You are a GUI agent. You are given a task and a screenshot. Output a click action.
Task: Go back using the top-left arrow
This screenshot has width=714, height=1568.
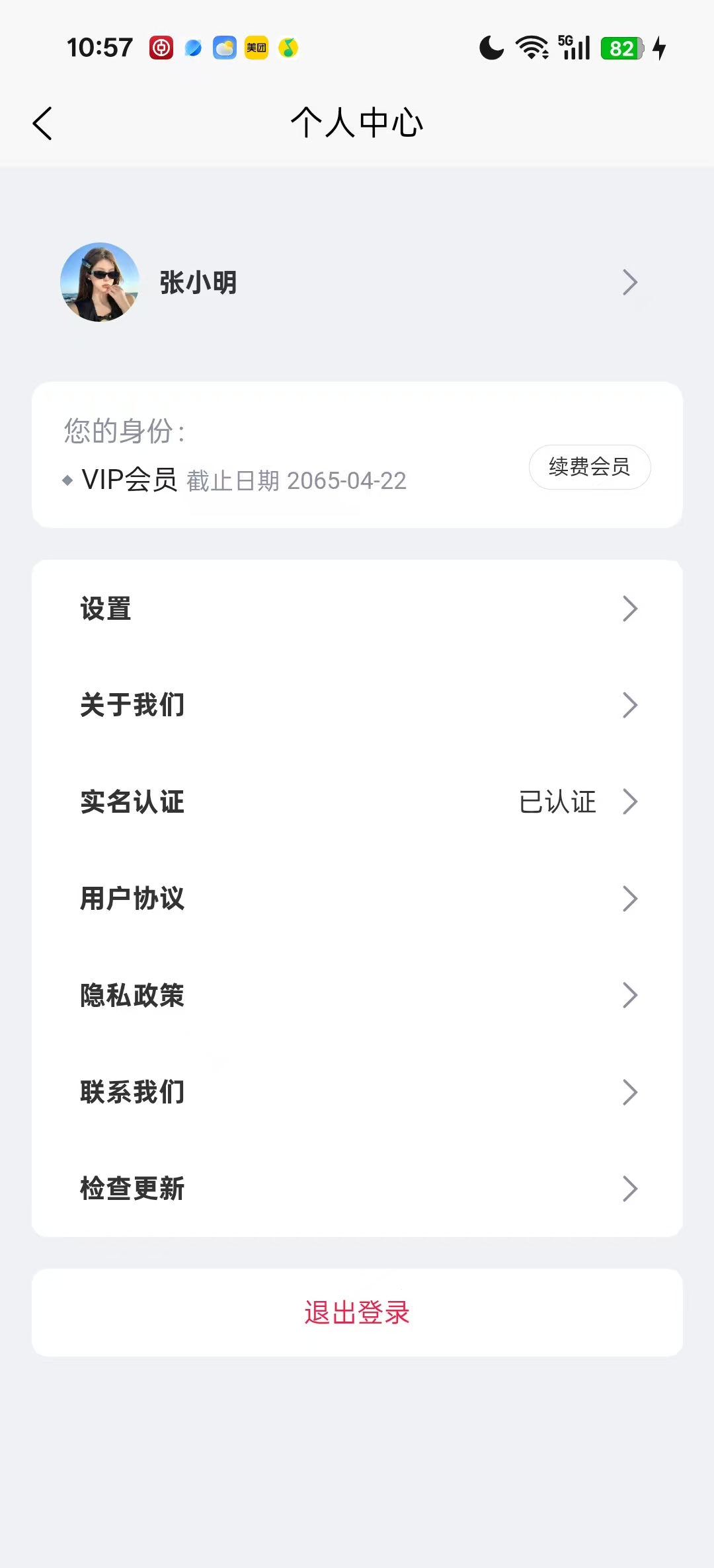tap(42, 124)
